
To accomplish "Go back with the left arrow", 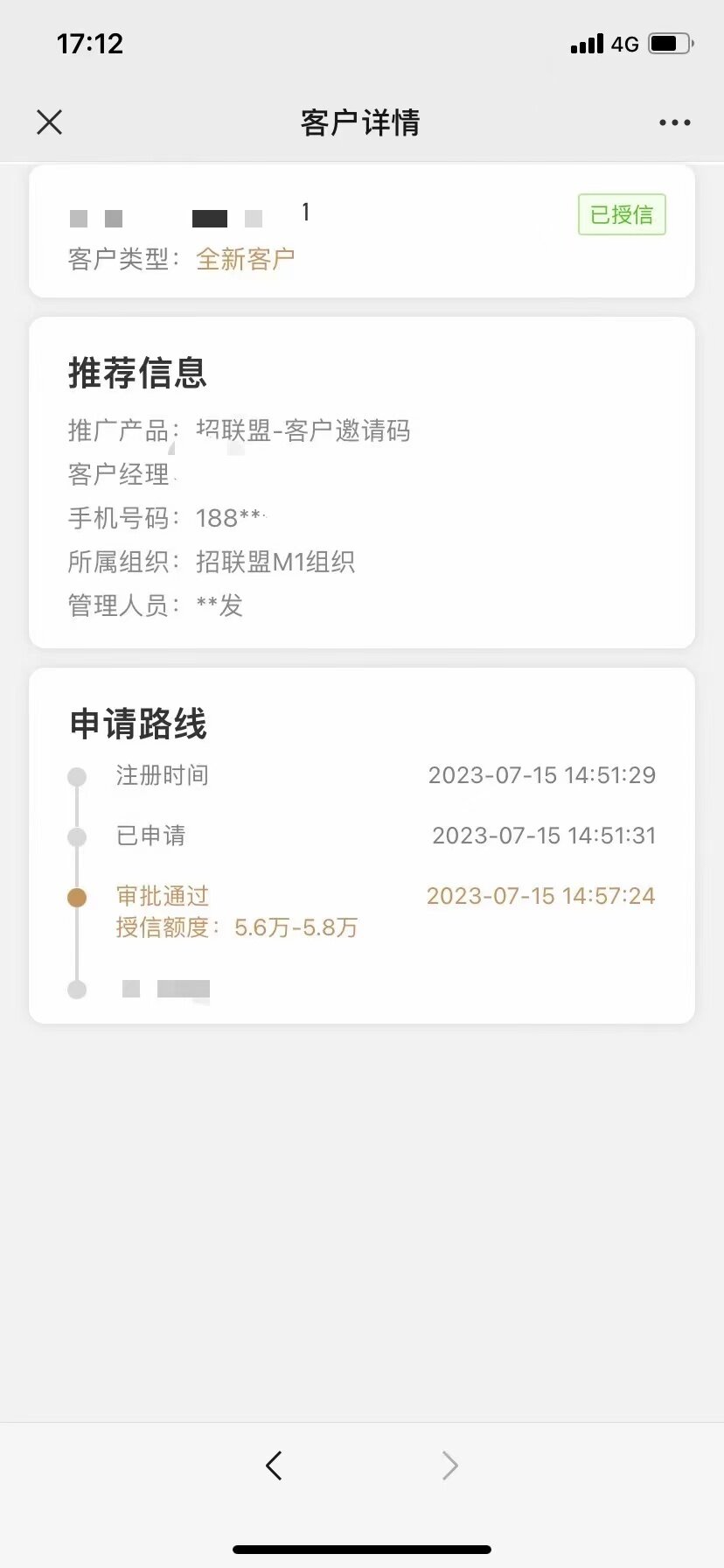I will [274, 1465].
